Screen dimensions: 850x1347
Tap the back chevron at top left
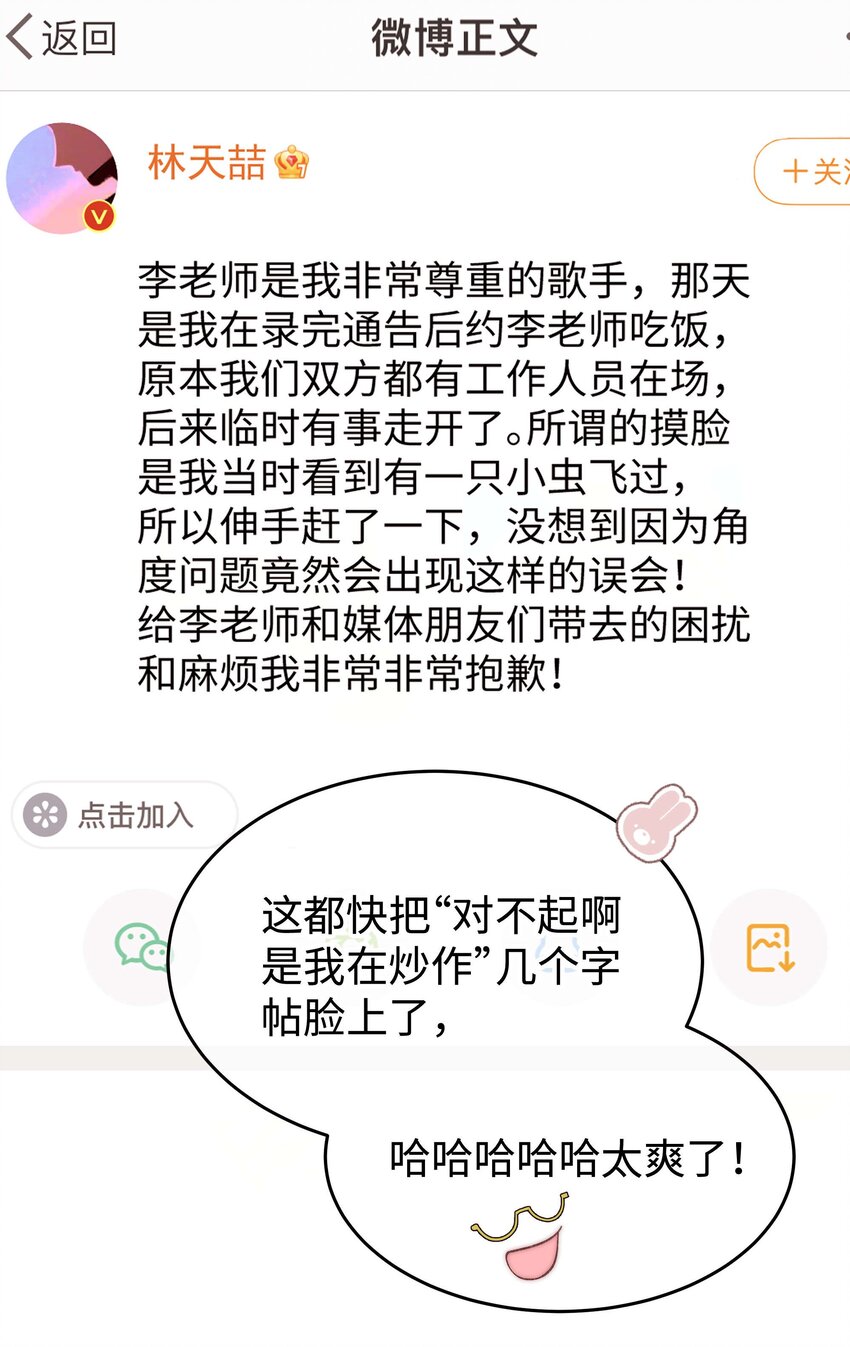pyautogui.click(x=18, y=36)
